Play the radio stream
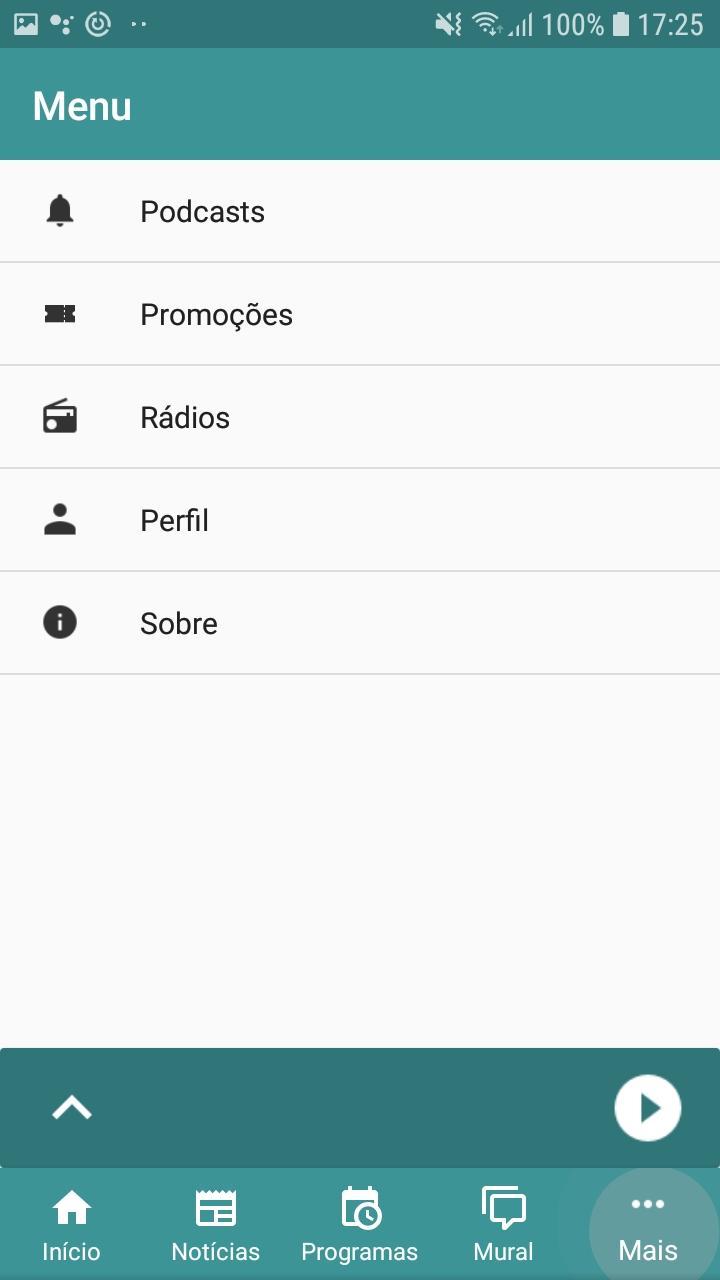 coord(647,1108)
